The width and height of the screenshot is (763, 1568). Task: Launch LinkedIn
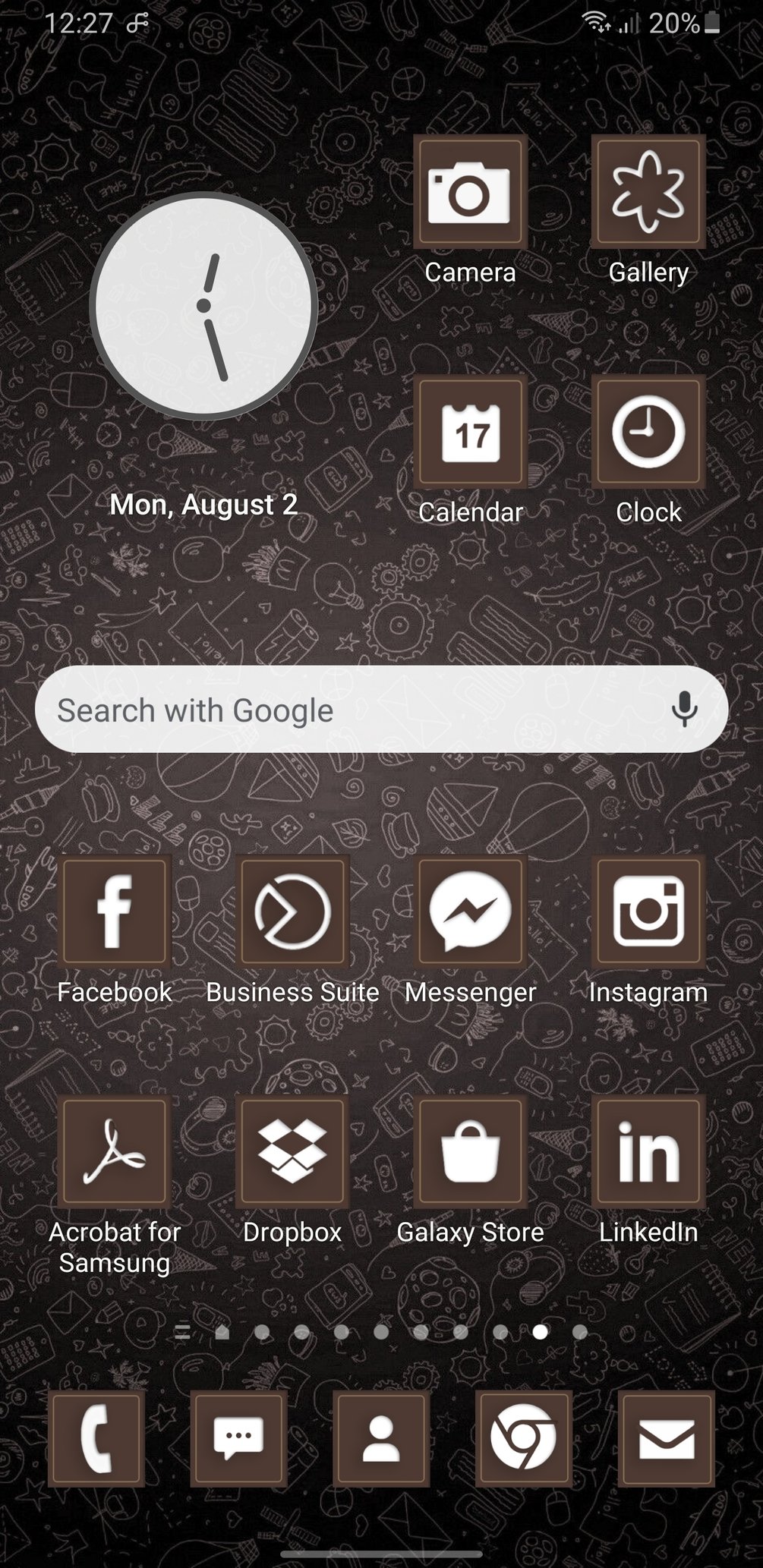tap(648, 1152)
